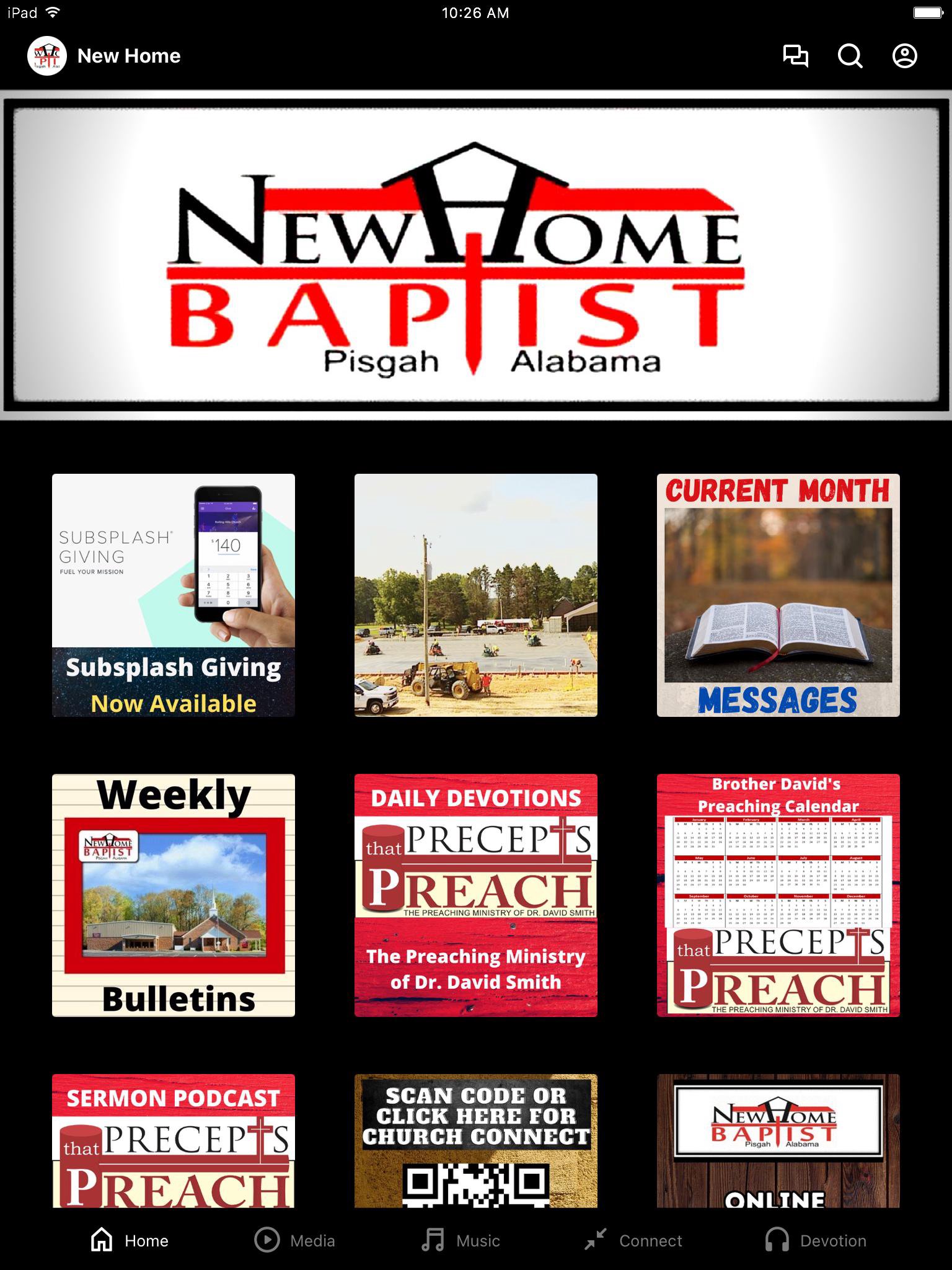The height and width of the screenshot is (1270, 952).
Task: Open the Weekly Bulletins tile
Action: click(x=174, y=895)
